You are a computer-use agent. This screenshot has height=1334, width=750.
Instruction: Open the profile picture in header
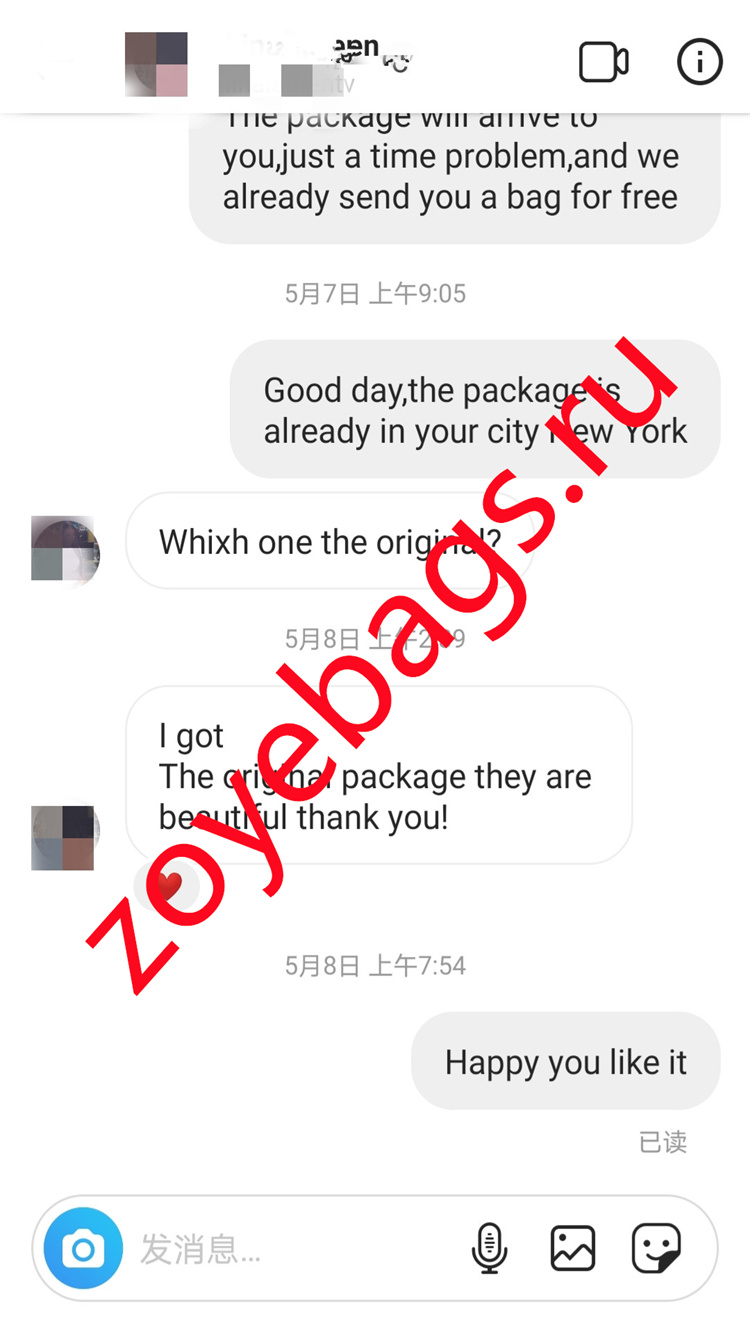[156, 64]
